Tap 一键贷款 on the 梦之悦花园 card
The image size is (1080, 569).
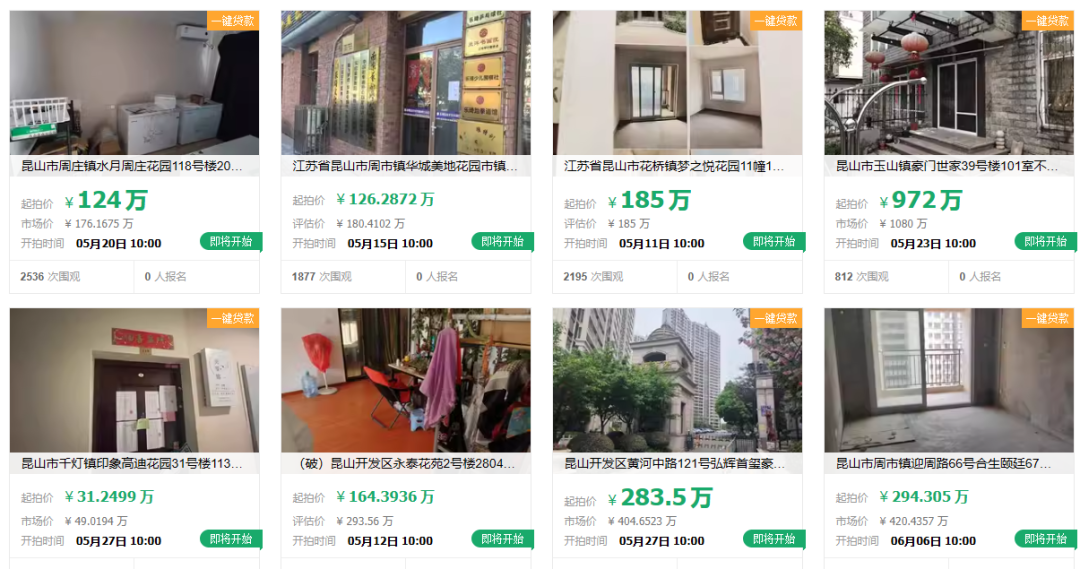[776, 21]
